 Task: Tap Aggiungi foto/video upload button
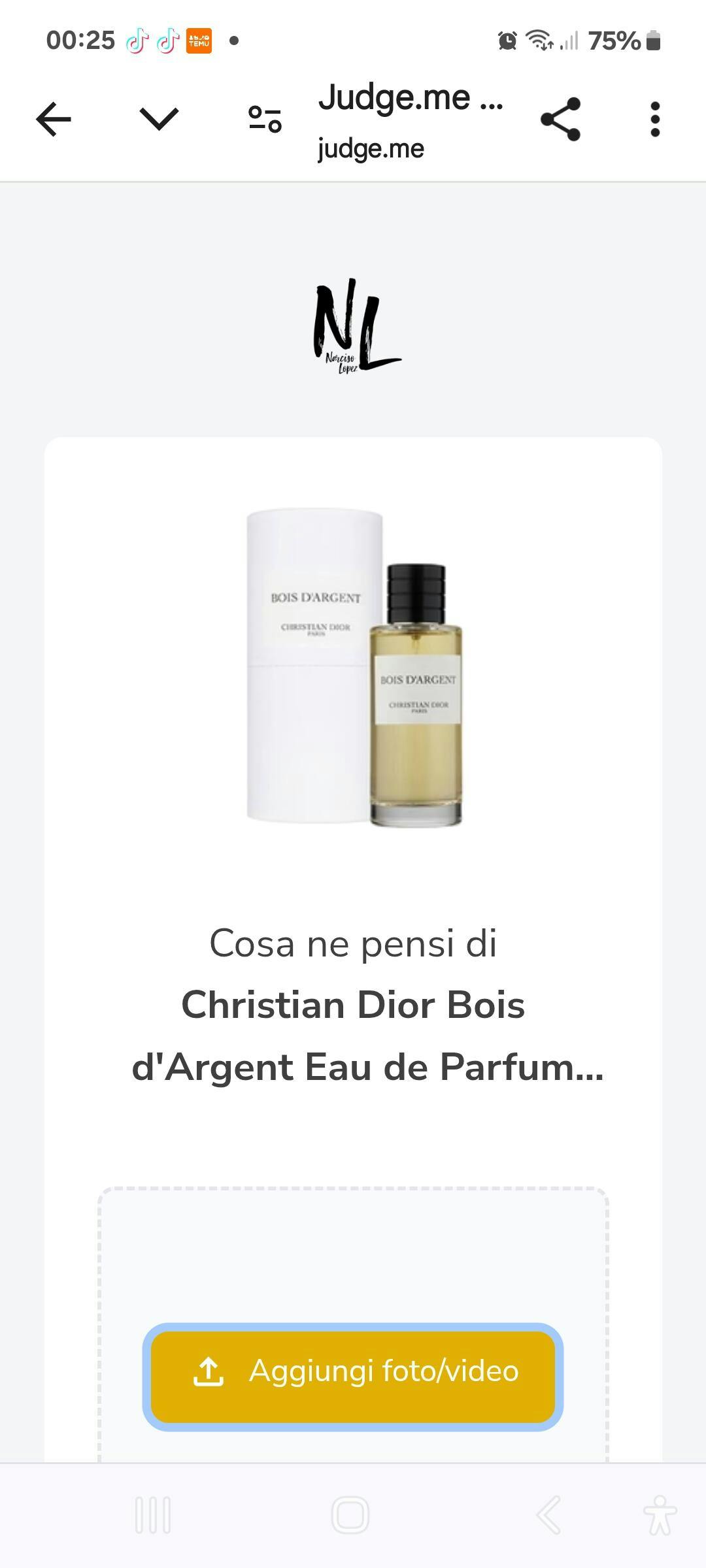click(353, 1371)
